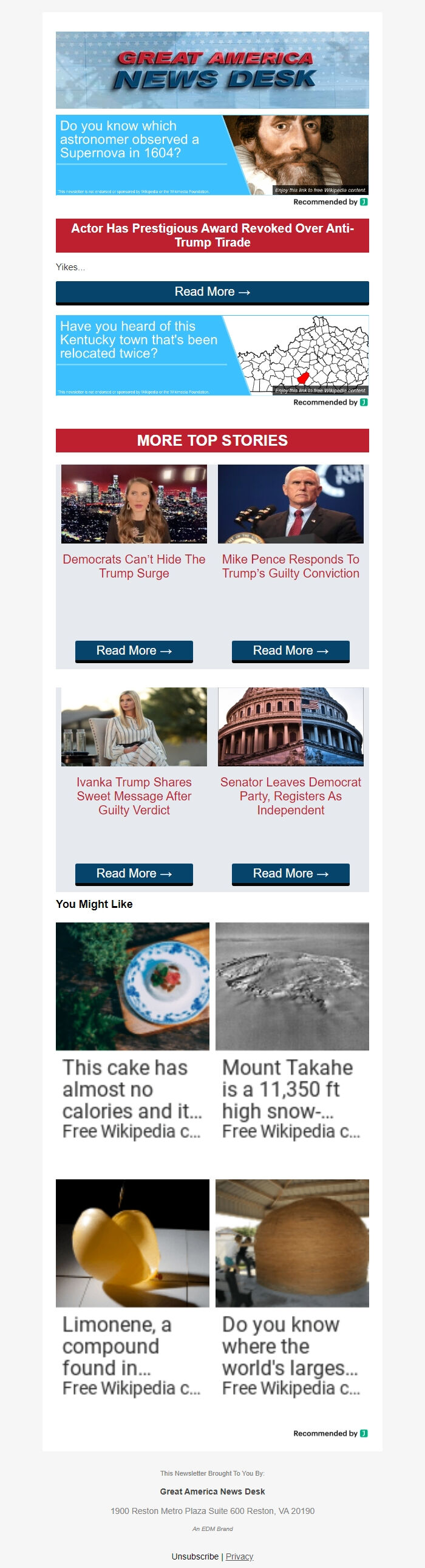Open the Limonene compound recommendation card
This screenshot has height=1568, width=425.
(x=132, y=1288)
